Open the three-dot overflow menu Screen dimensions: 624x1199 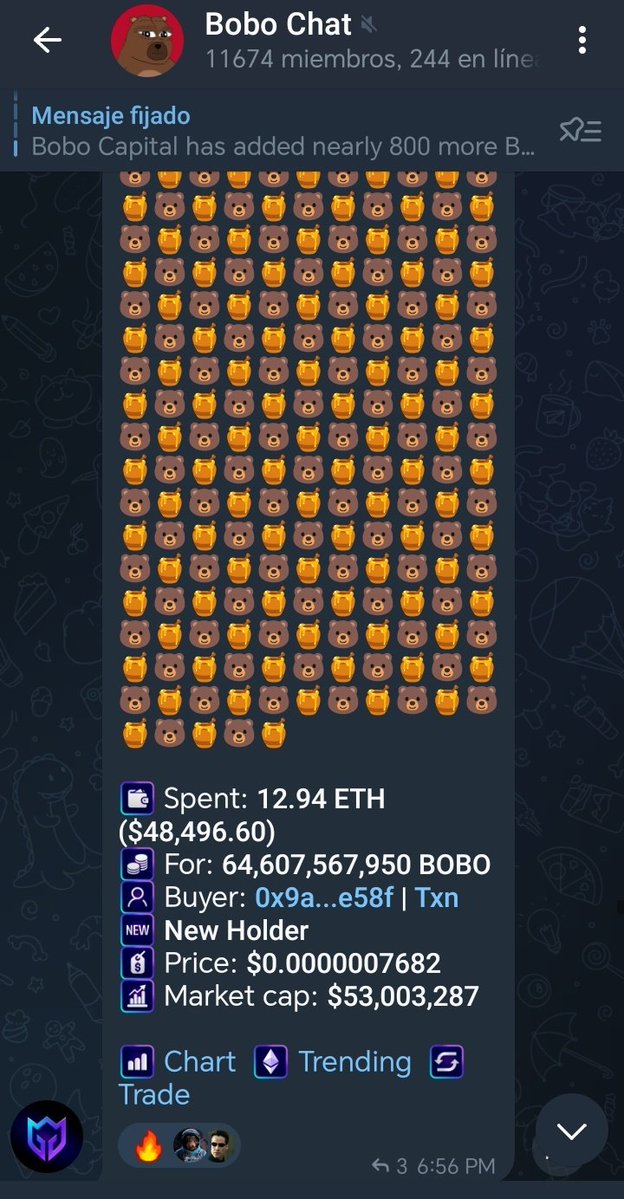582,40
